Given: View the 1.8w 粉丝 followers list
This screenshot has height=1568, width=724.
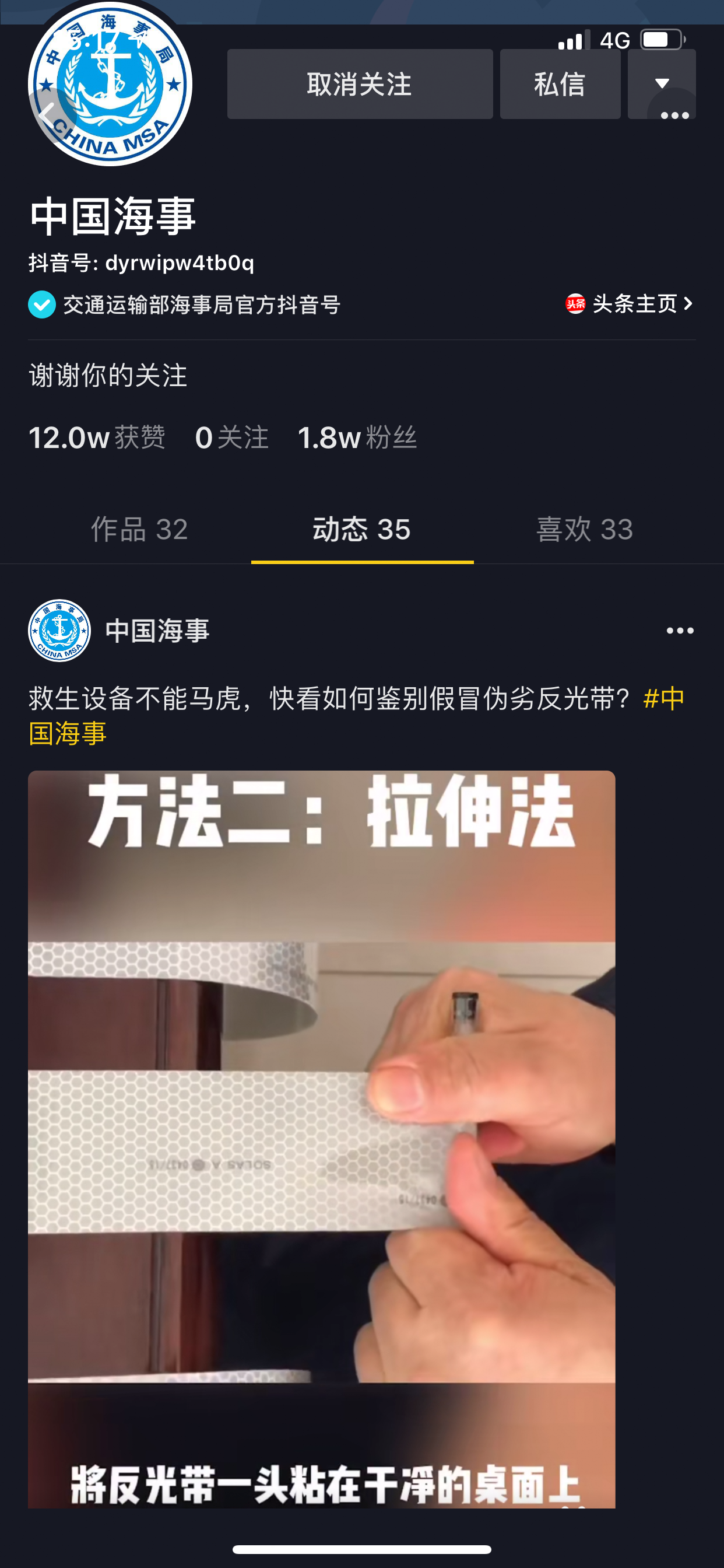Looking at the screenshot, I should tap(357, 437).
